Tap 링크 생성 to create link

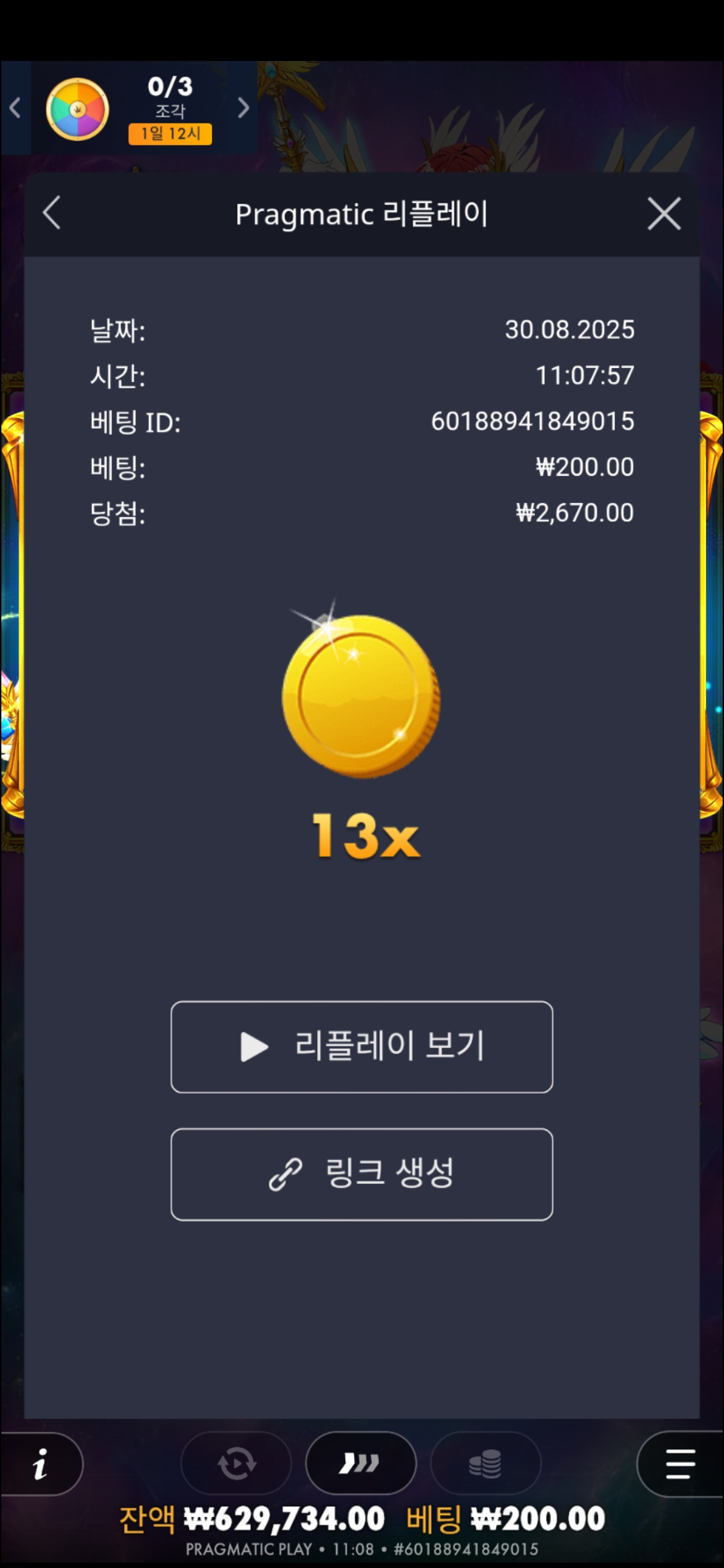362,1174
